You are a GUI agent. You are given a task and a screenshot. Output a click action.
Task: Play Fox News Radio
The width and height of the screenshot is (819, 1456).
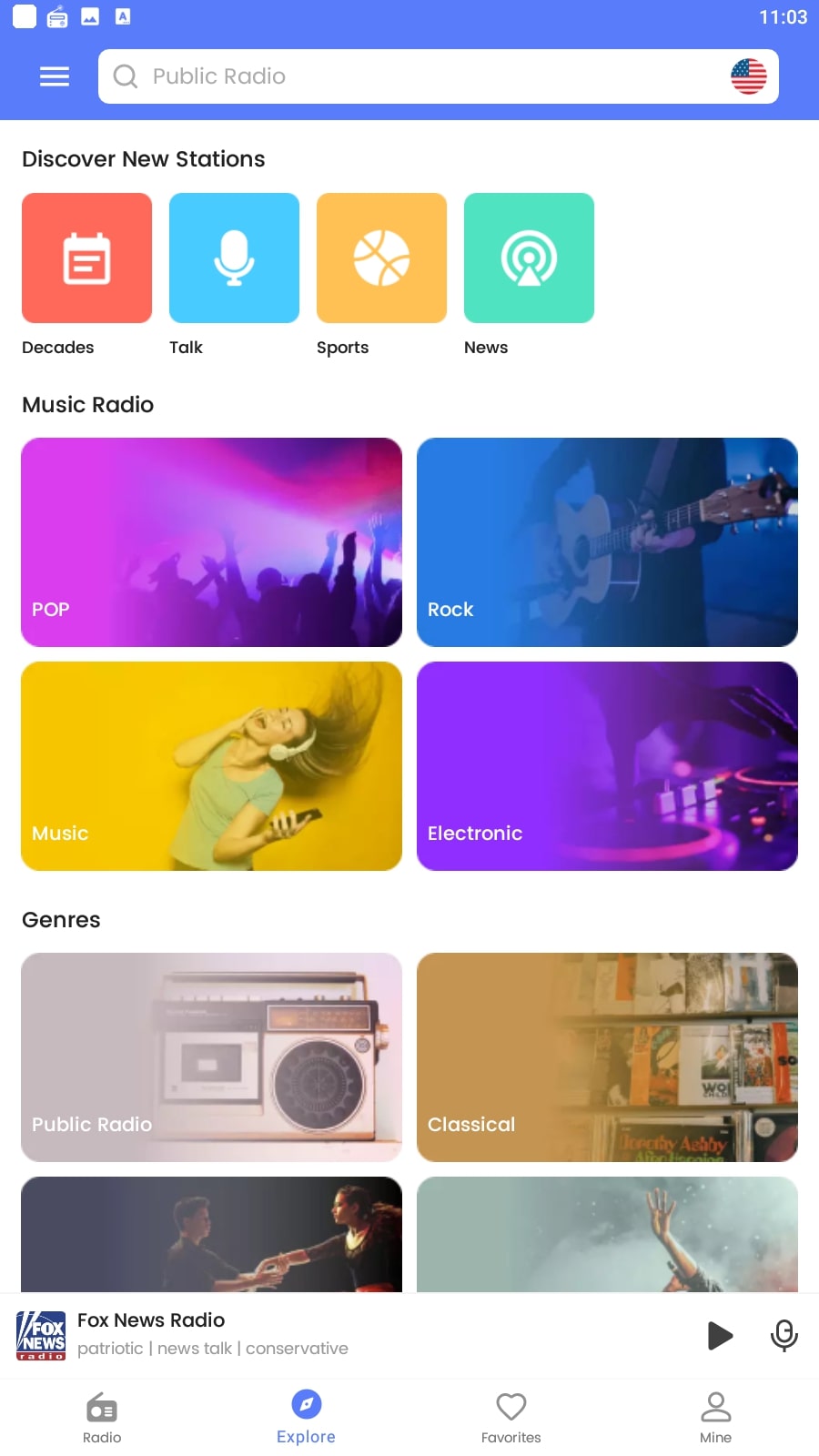pyautogui.click(x=720, y=1335)
